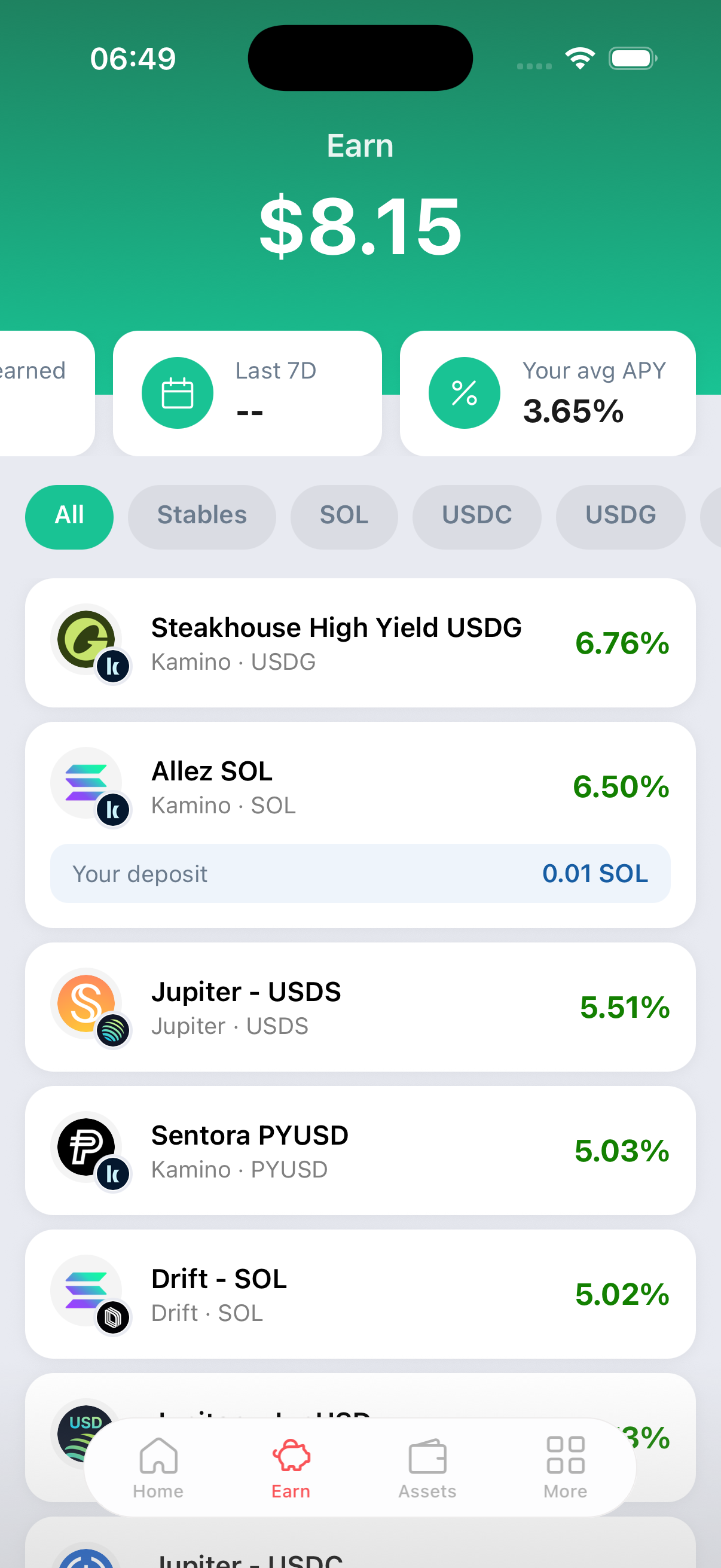Select the All filter pill

69,515
